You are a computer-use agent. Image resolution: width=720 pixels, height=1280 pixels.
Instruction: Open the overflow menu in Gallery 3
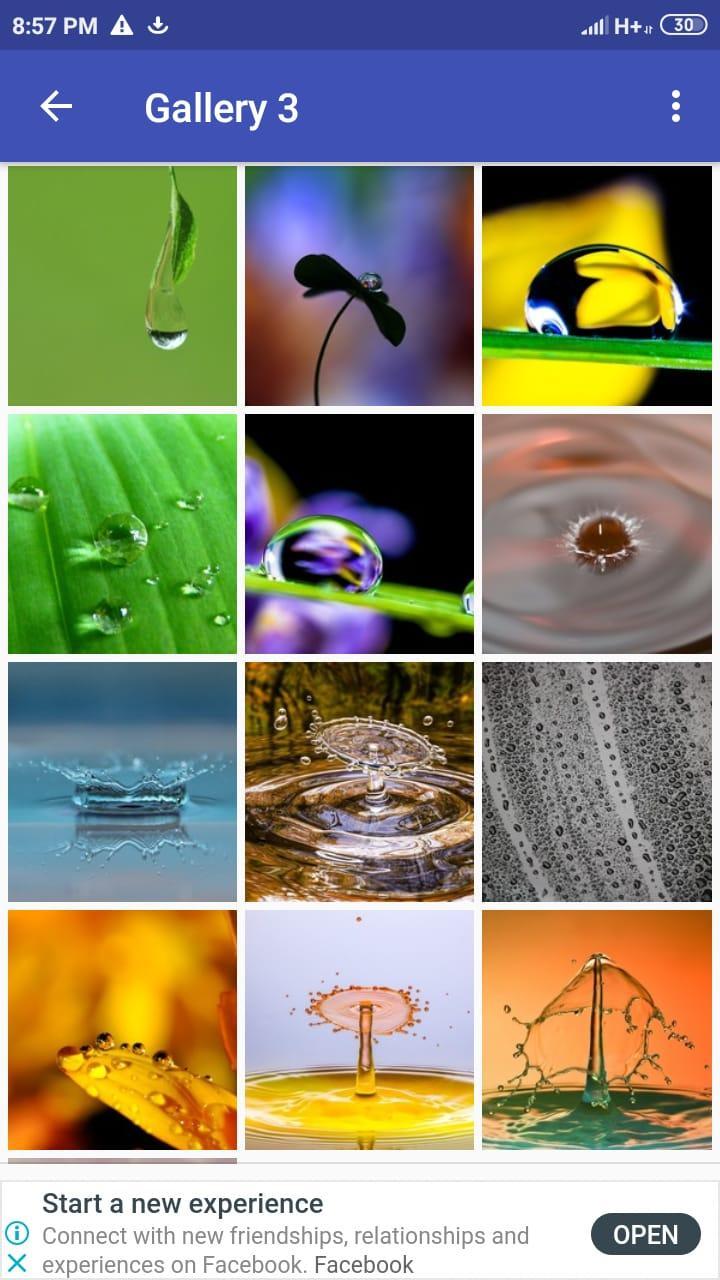674,106
